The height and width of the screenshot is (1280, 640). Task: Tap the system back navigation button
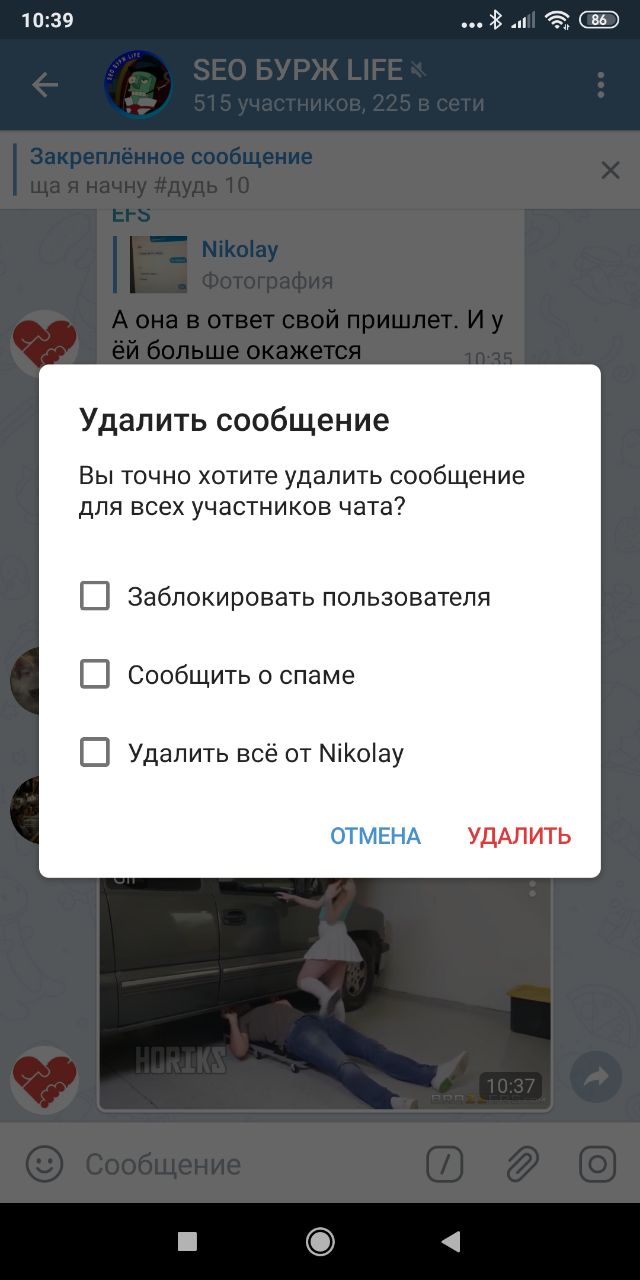[x=451, y=1241]
